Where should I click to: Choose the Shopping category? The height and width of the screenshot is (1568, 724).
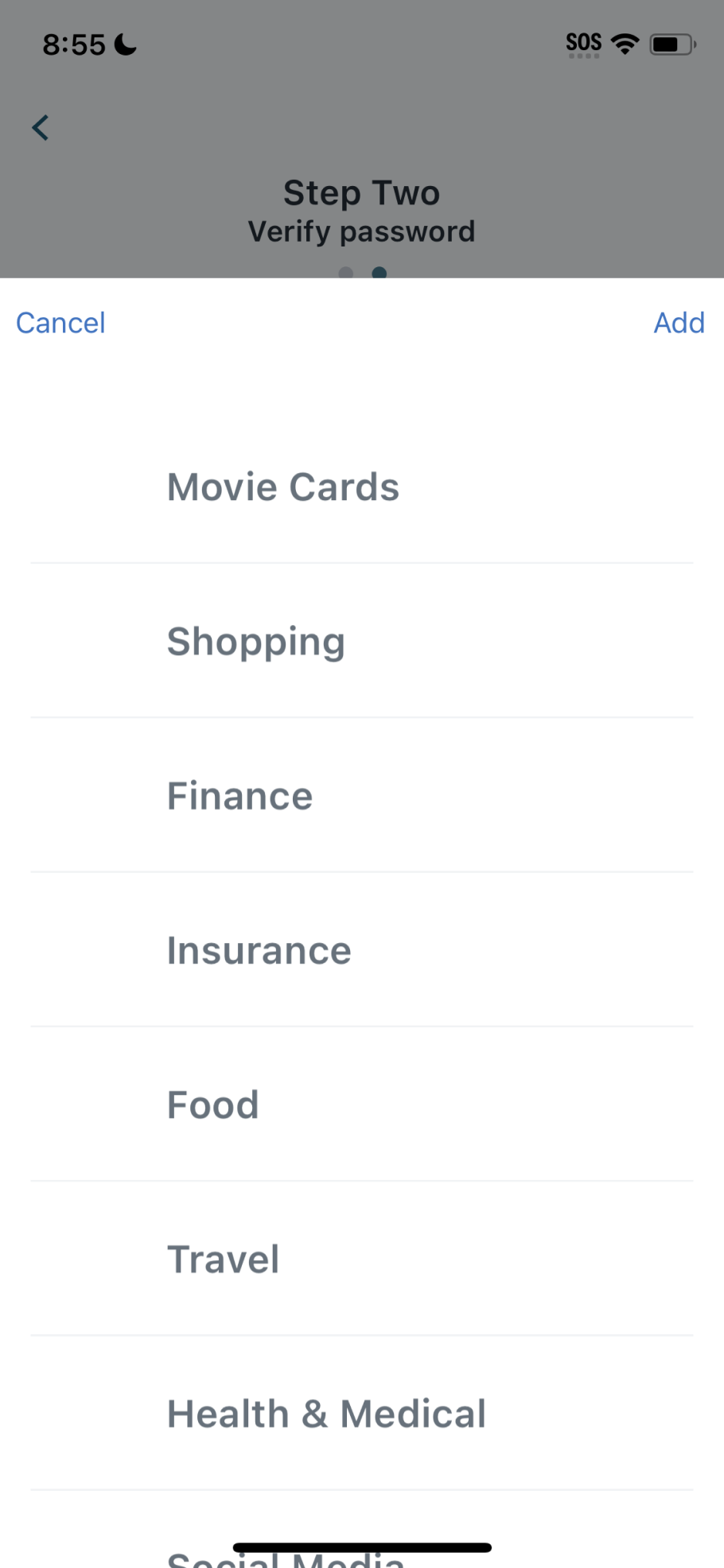[x=255, y=641]
